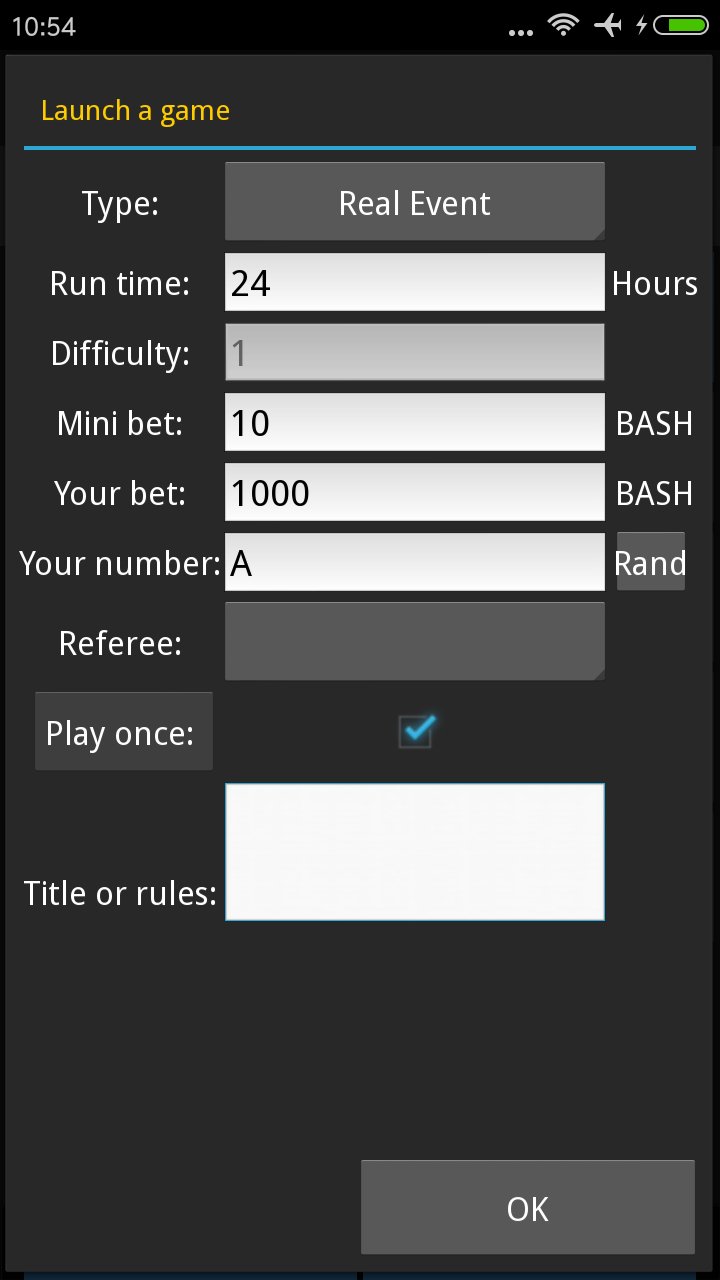Focus the Your number field

click(414, 562)
